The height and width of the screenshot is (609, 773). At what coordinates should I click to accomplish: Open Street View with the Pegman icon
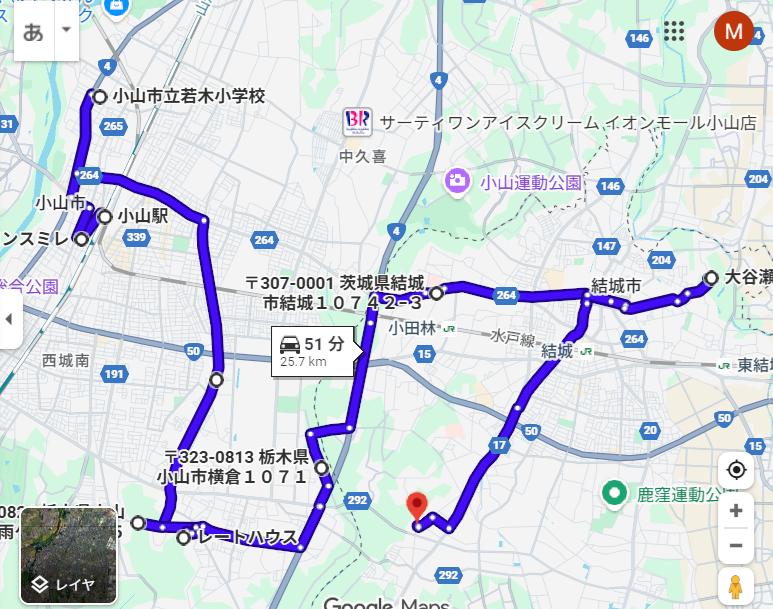click(x=736, y=587)
